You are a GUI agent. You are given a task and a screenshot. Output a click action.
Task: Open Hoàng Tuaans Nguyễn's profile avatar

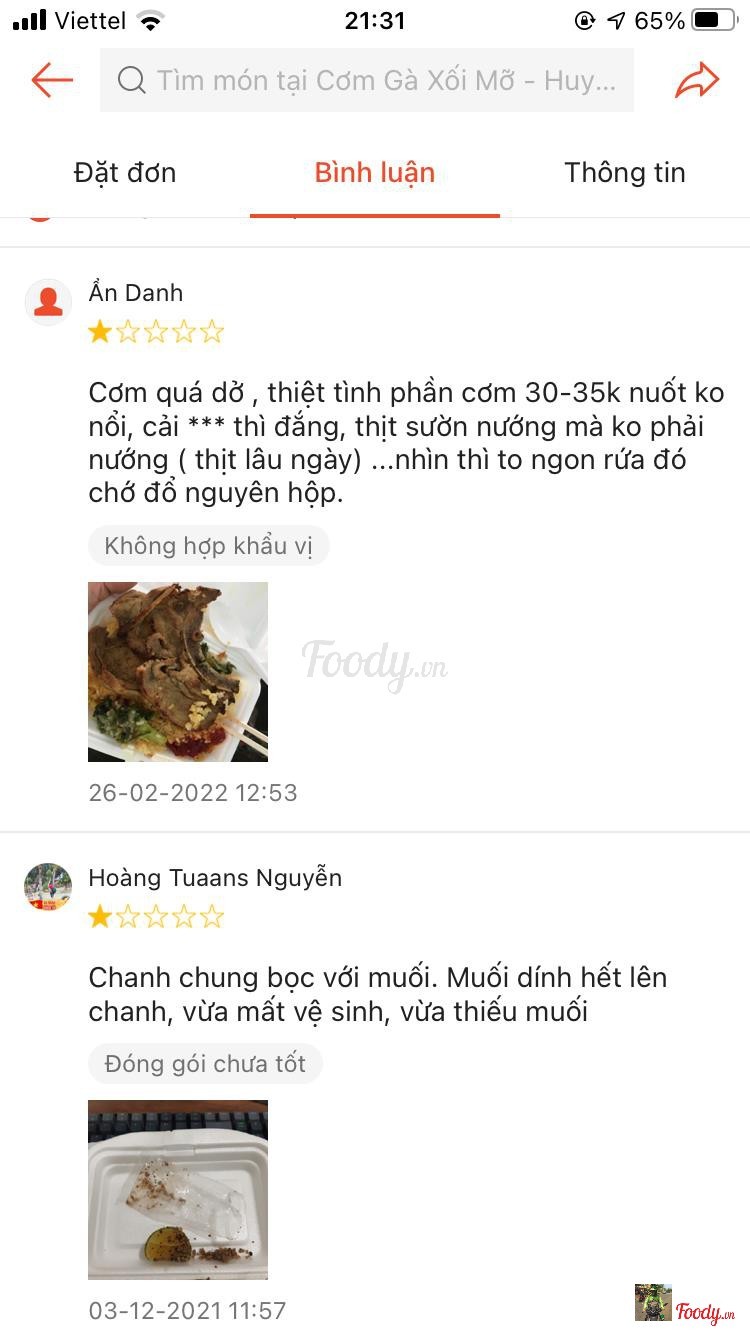coord(48,887)
